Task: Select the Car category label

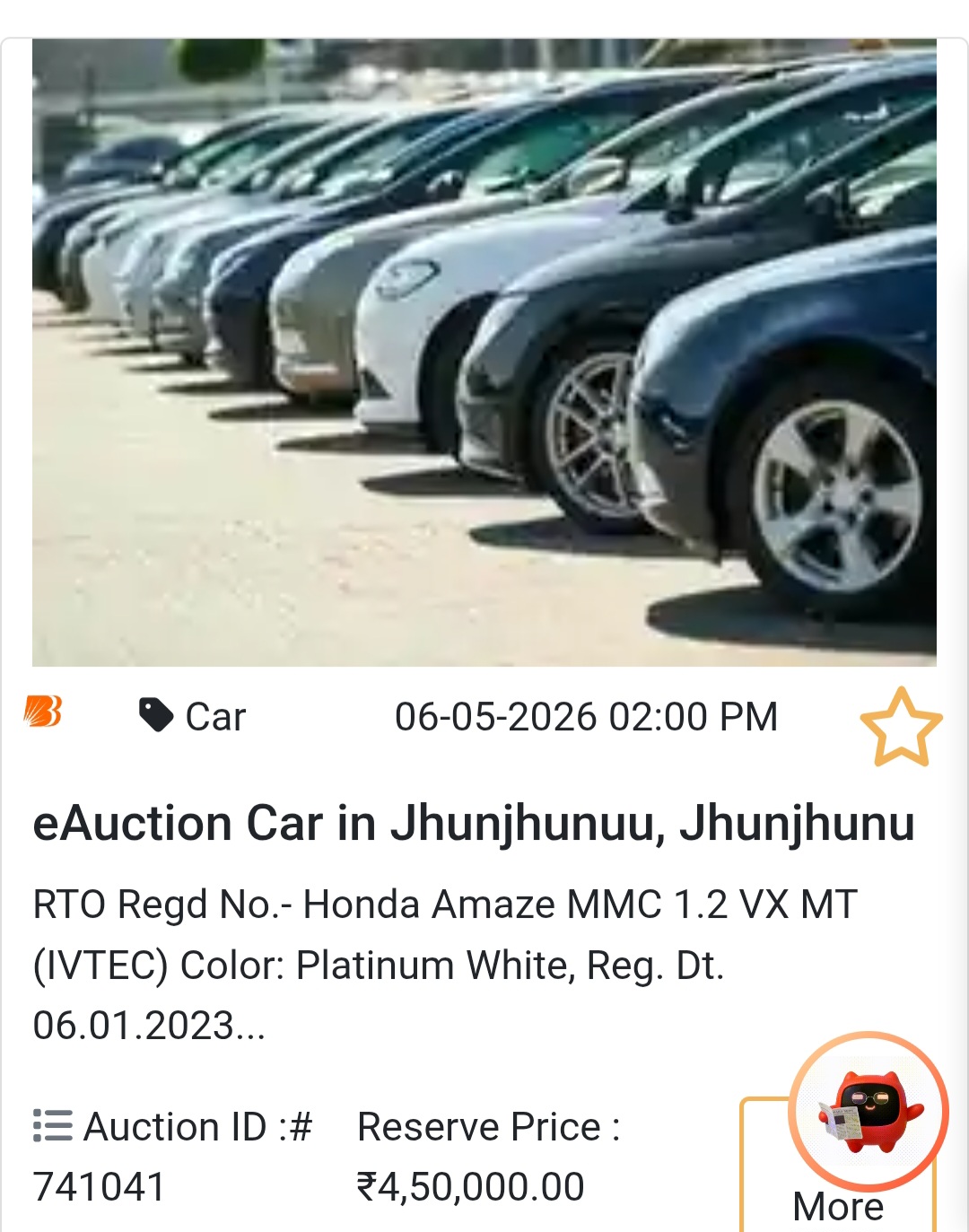Action: (213, 715)
